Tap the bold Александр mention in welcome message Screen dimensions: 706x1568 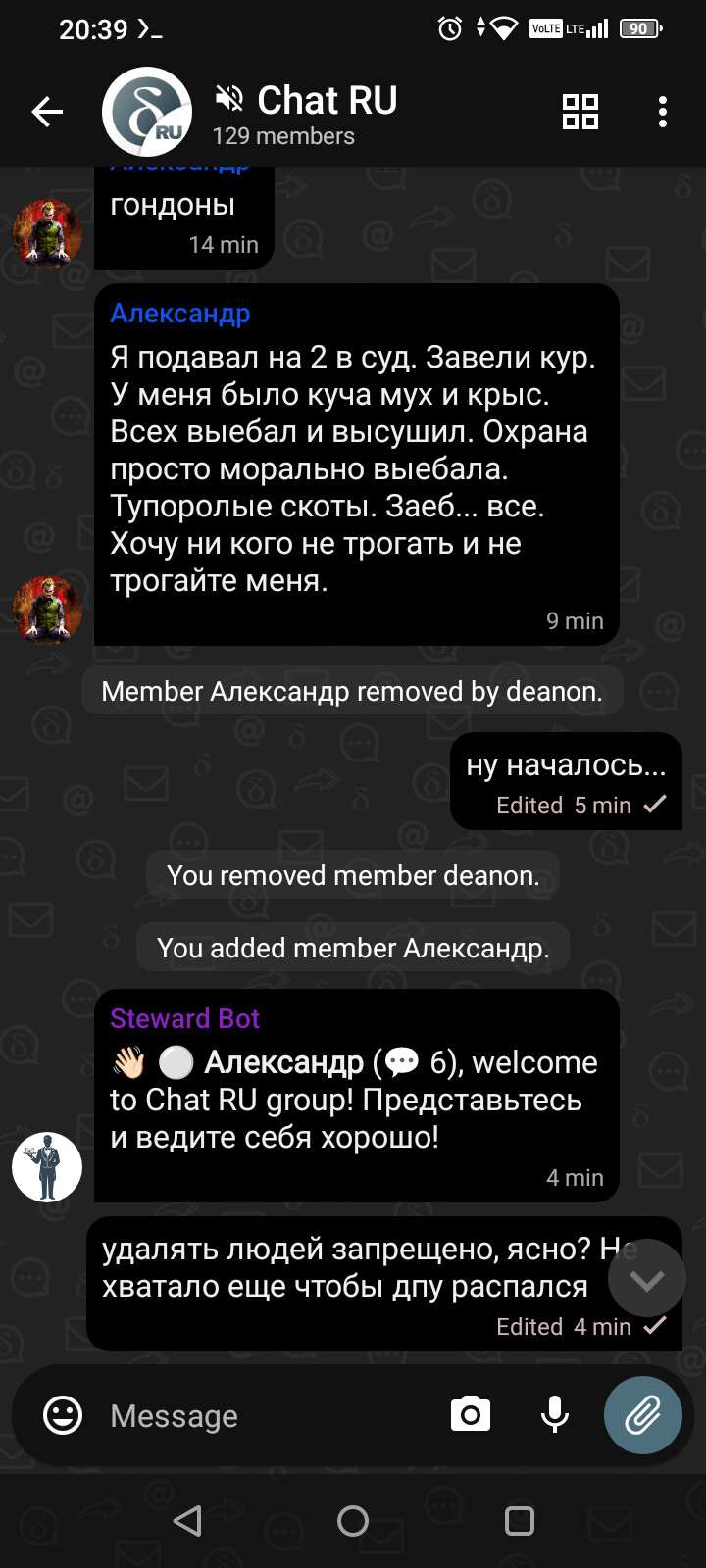click(284, 1062)
